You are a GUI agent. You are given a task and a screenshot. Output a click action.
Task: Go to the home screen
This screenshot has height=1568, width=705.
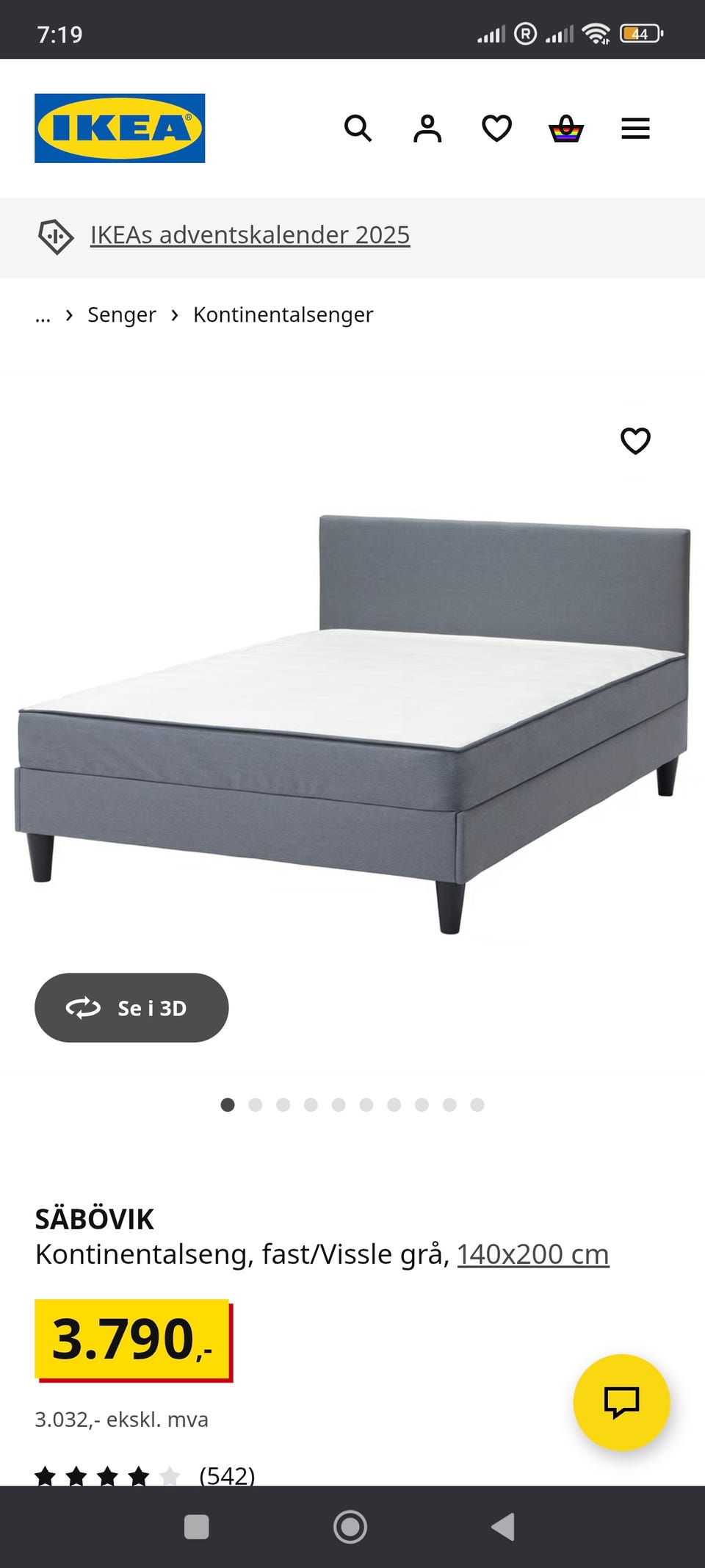click(x=350, y=1527)
